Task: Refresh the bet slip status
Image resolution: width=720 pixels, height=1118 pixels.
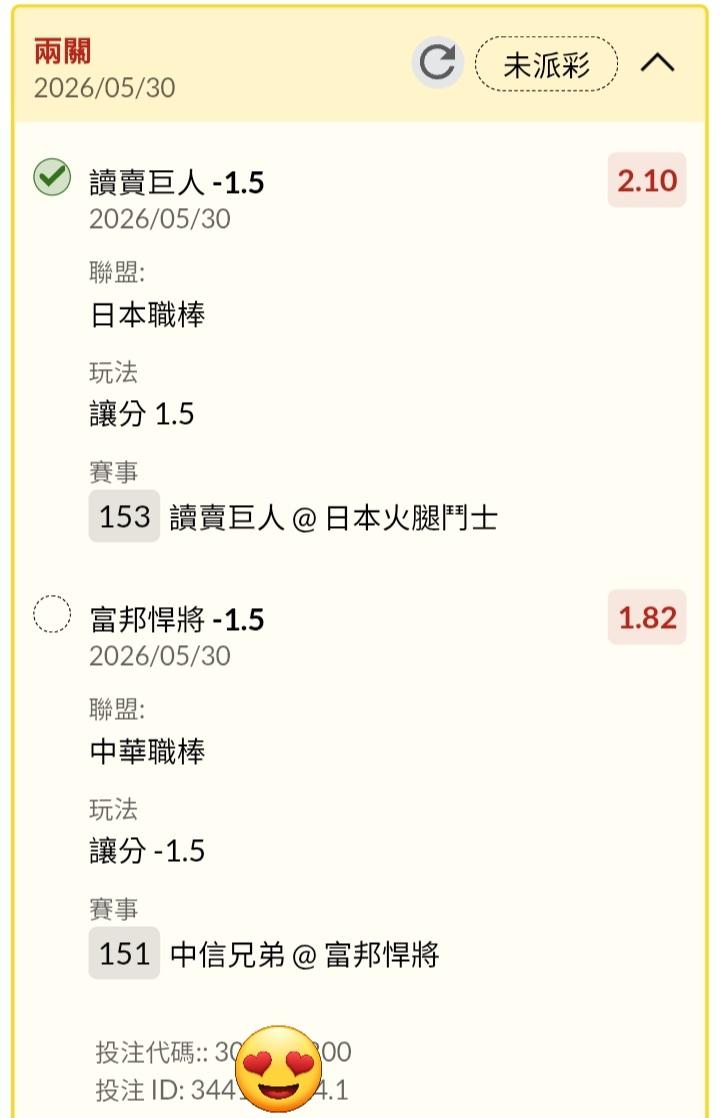Action: pyautogui.click(x=437, y=63)
